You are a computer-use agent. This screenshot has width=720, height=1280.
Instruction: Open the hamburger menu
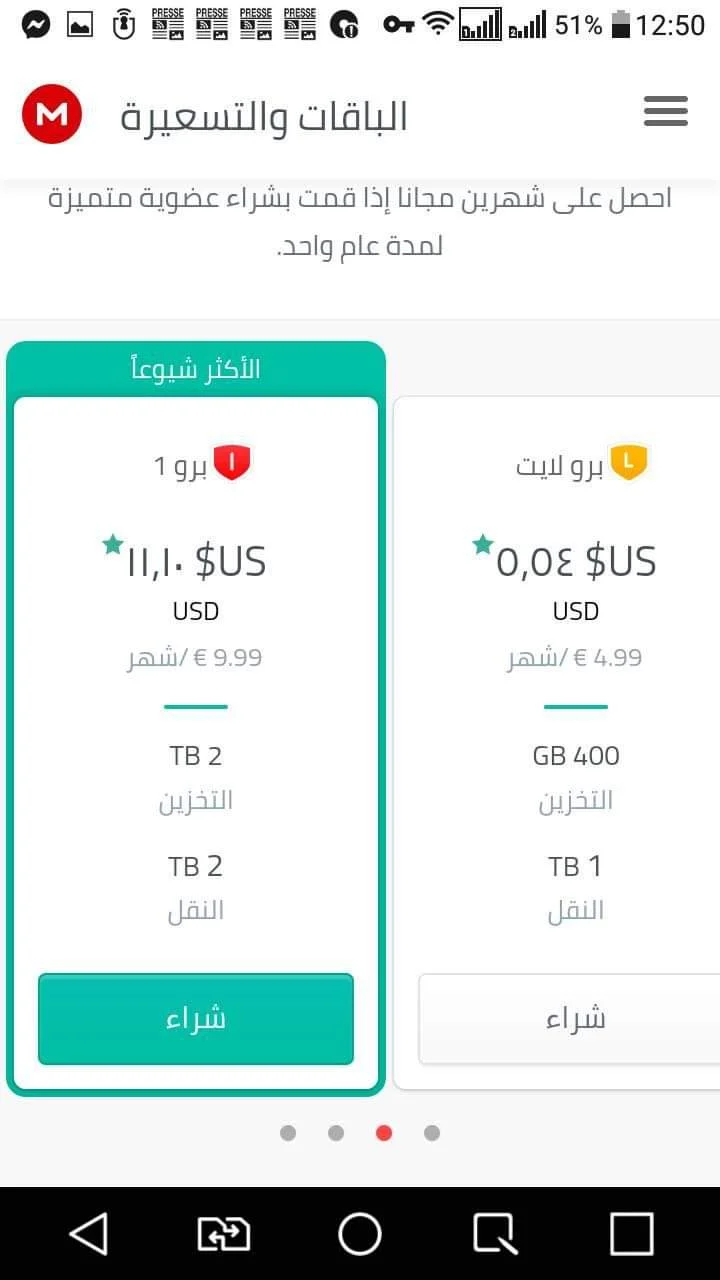pyautogui.click(x=665, y=111)
